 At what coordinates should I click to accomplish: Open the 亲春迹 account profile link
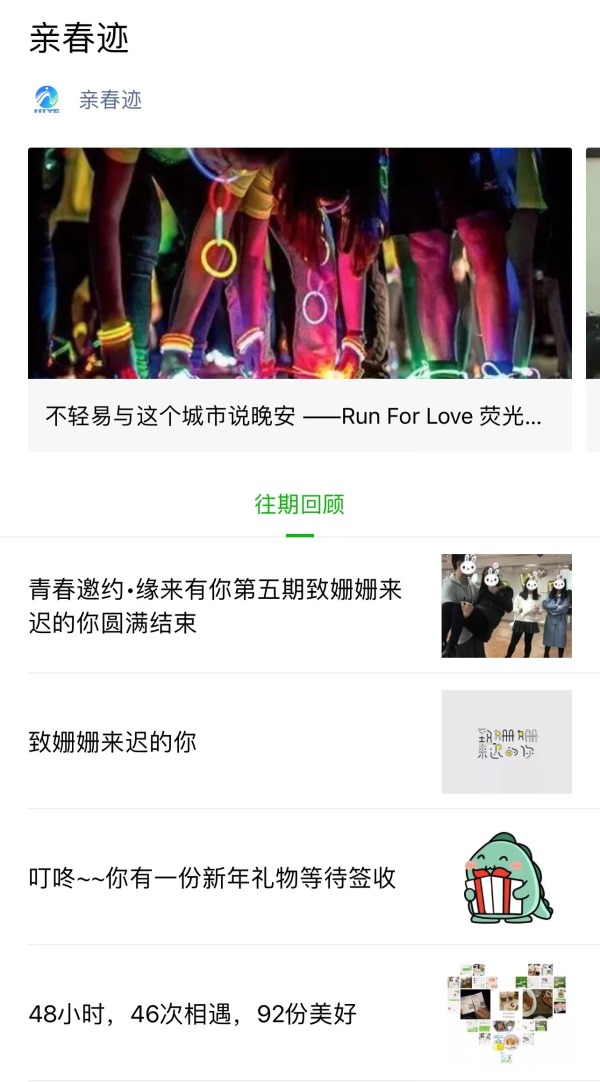click(110, 100)
